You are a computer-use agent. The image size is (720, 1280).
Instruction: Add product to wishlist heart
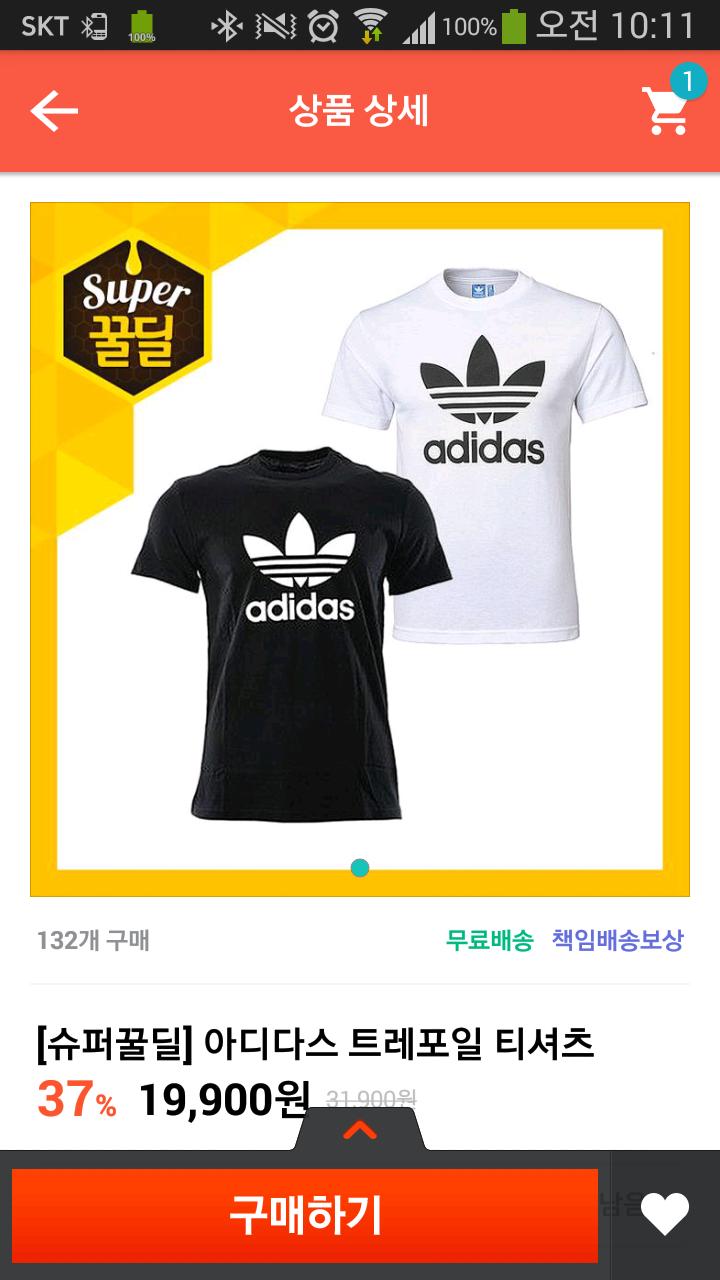click(665, 1215)
